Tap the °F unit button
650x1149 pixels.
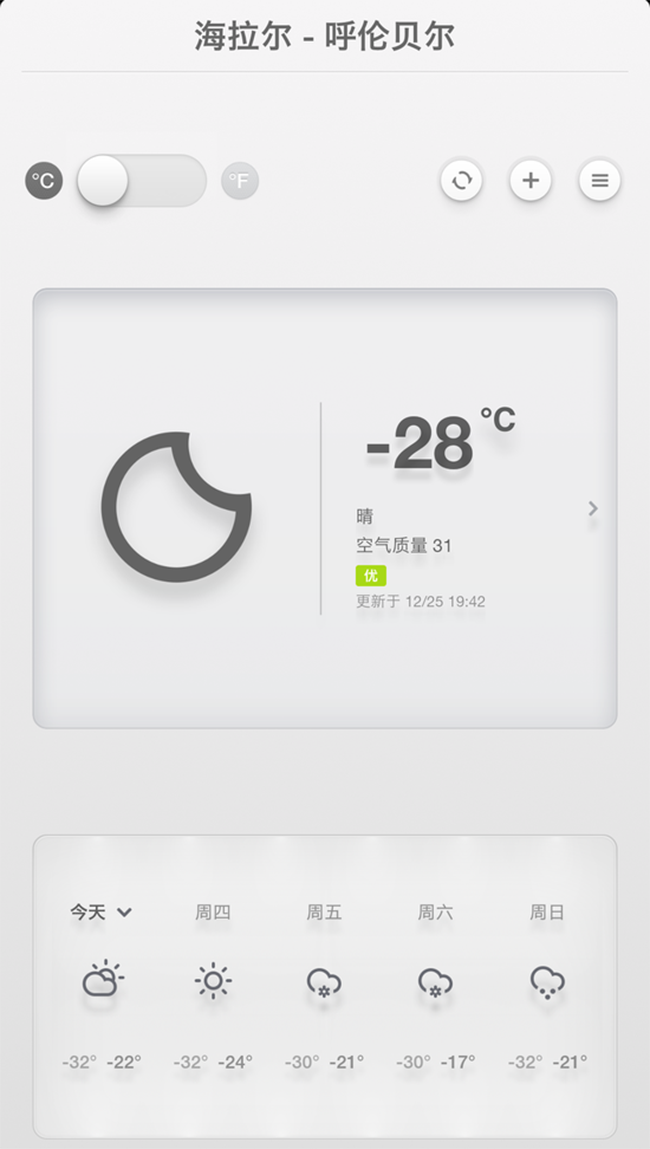240,180
